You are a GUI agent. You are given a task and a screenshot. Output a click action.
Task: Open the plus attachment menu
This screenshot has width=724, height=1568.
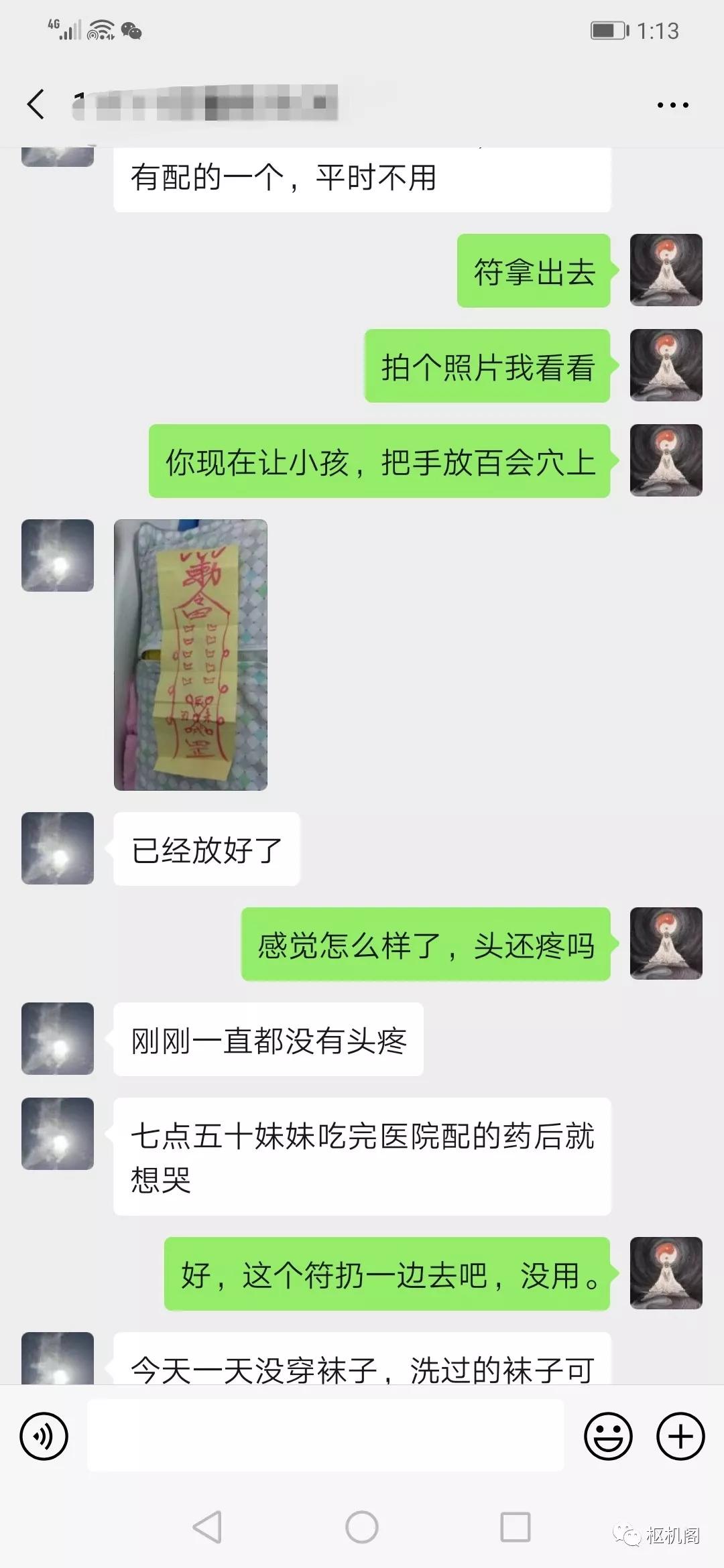pyautogui.click(x=680, y=1436)
